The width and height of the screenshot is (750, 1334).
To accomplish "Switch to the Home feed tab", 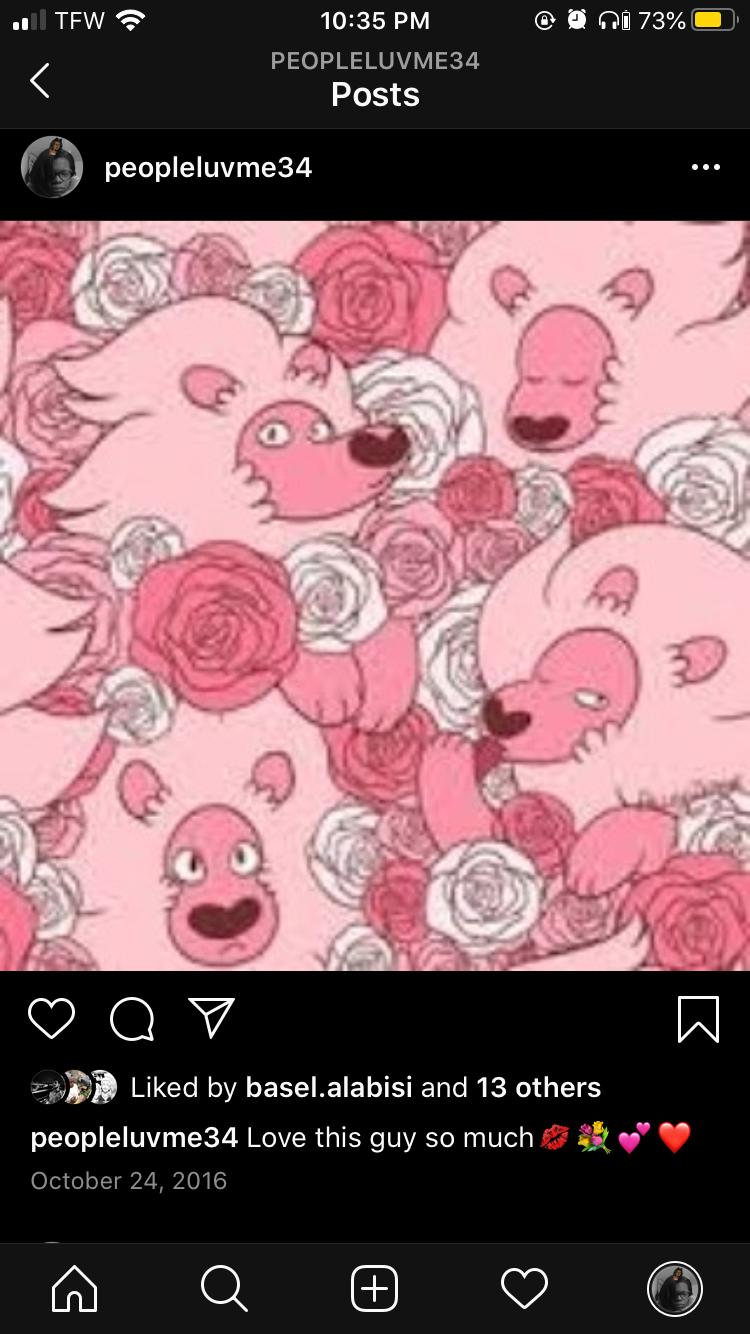I will click(x=75, y=1288).
